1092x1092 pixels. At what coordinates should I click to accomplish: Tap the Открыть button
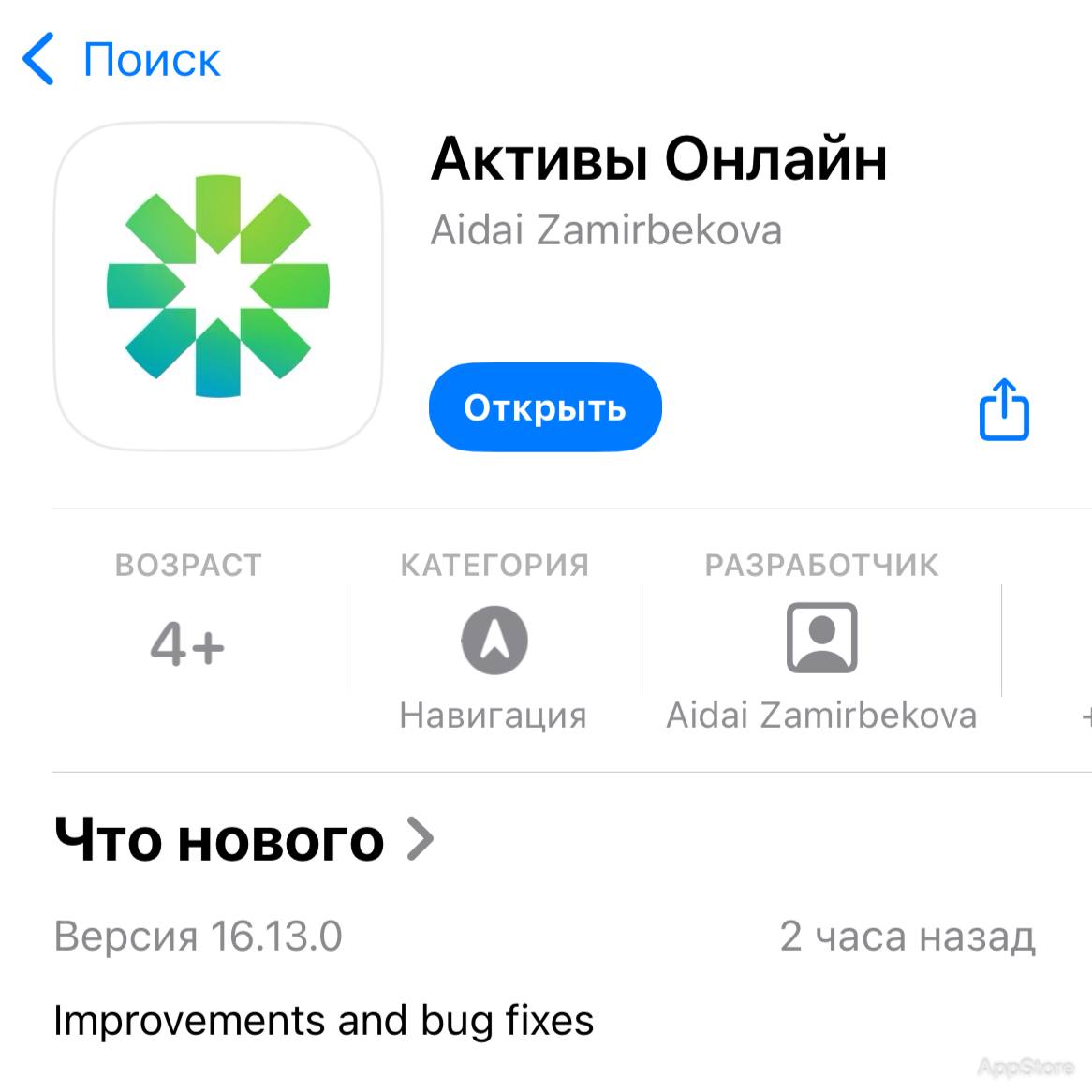click(x=545, y=408)
